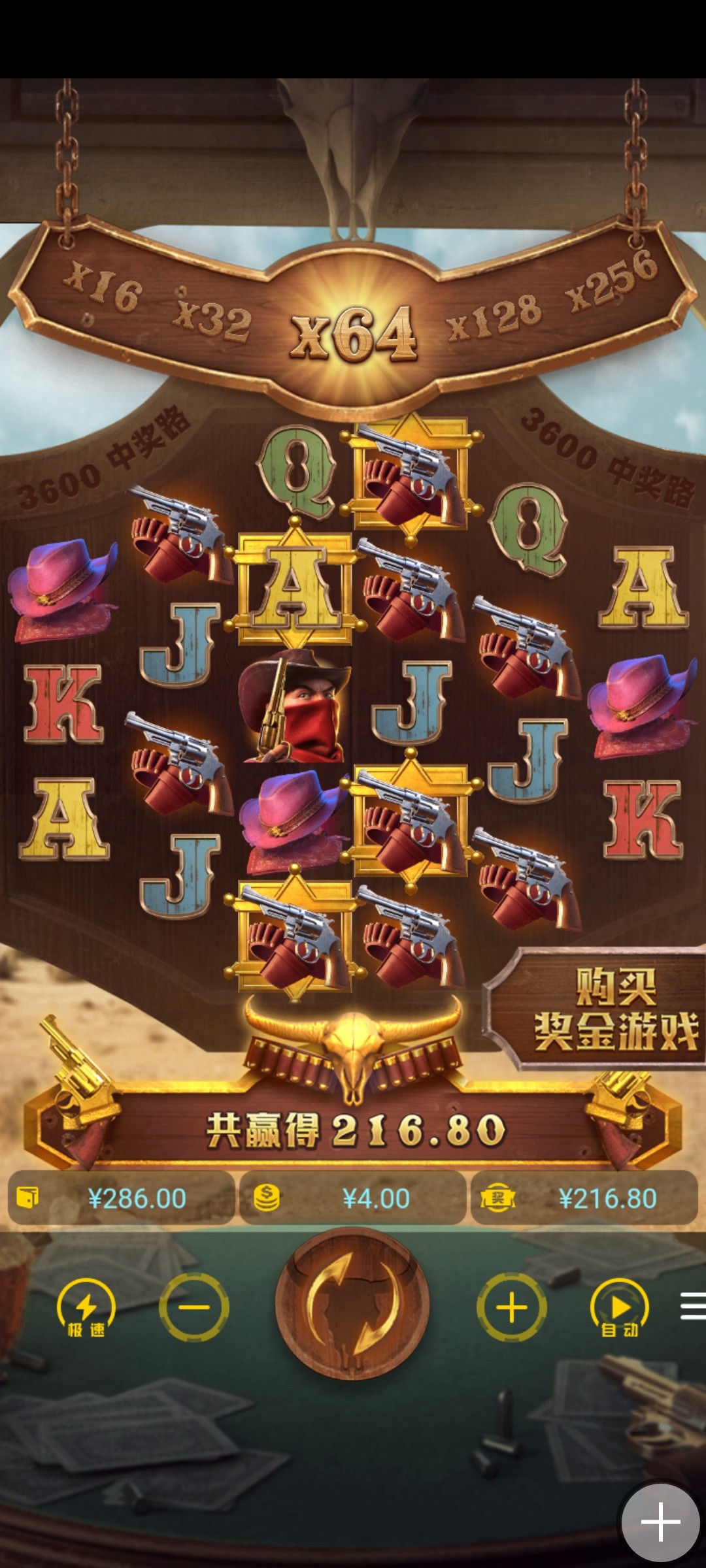Increase the bet with the plus button
706x1568 pixels.
(511, 1307)
